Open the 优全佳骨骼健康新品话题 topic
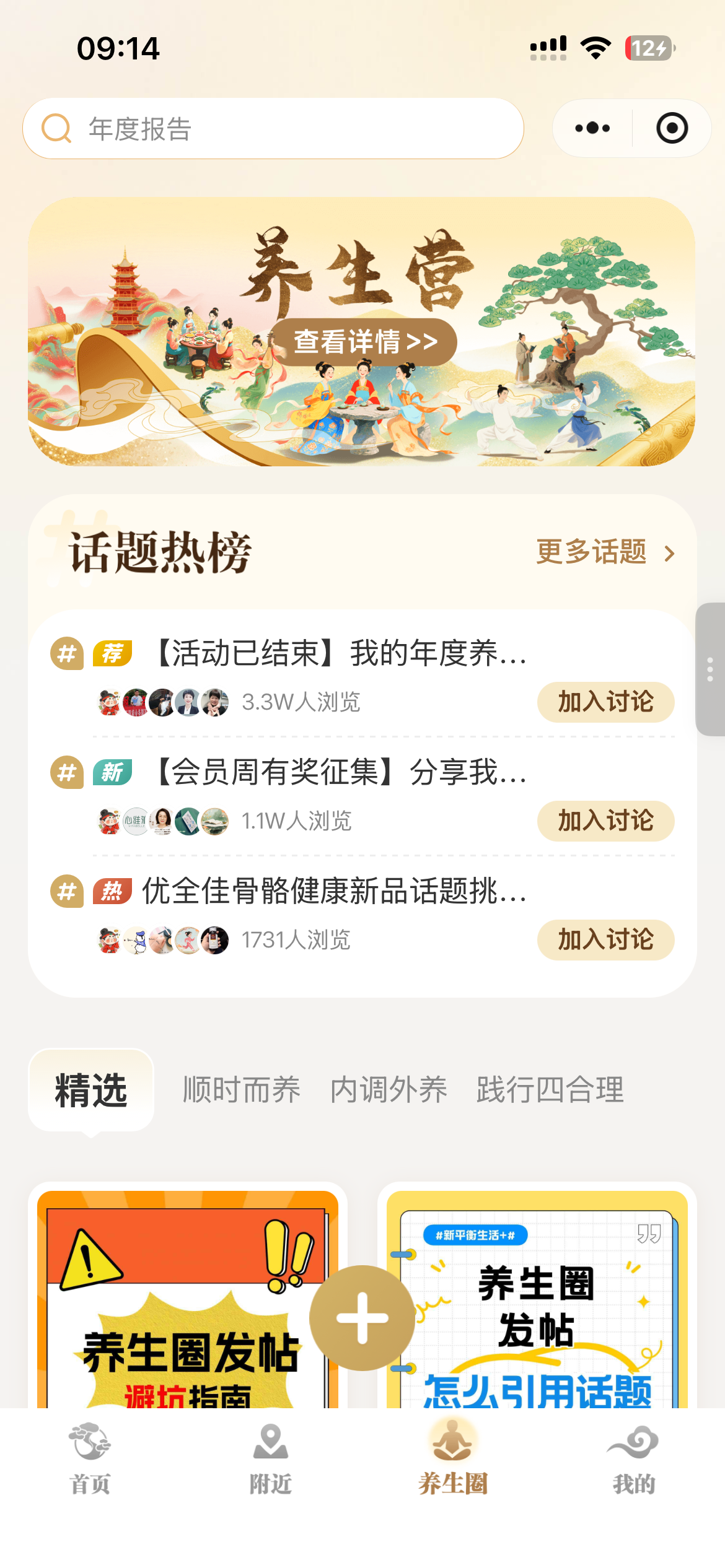This screenshot has width=725, height=1568. 335,891
